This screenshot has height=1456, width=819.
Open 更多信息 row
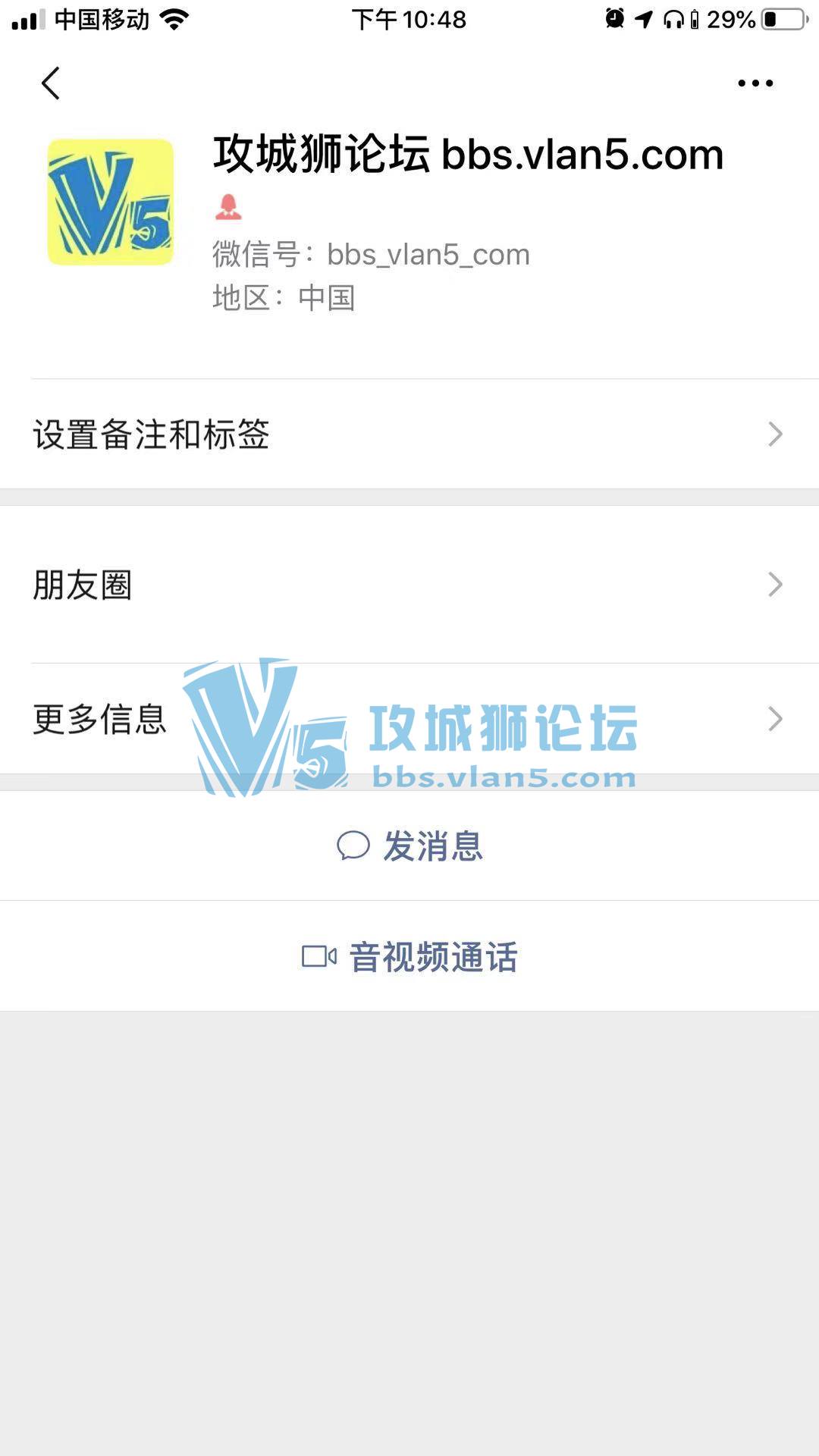[409, 719]
